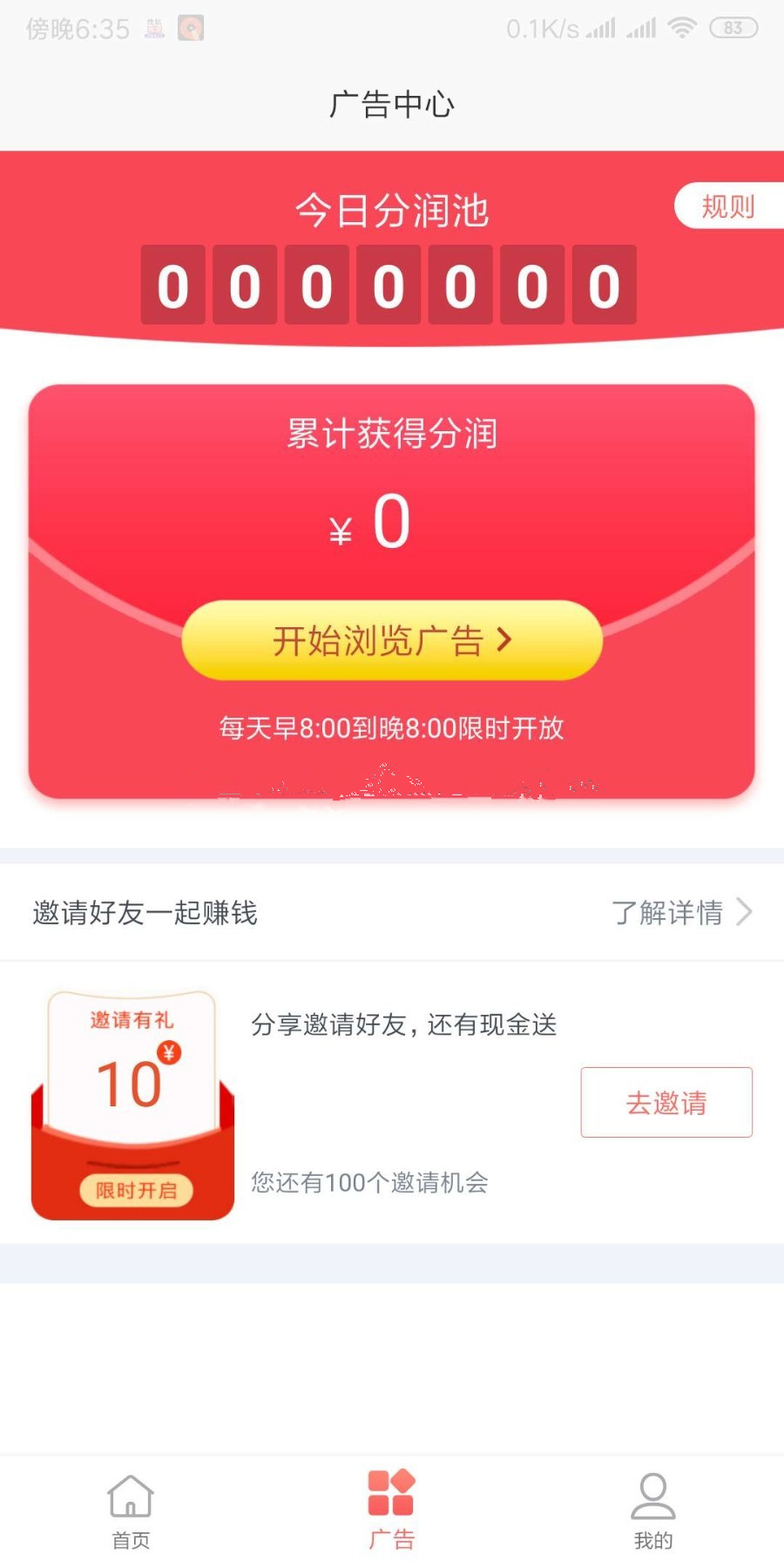Open 了解详情 details link
Image resolution: width=784 pixels, height=1568 pixels.
(x=668, y=913)
